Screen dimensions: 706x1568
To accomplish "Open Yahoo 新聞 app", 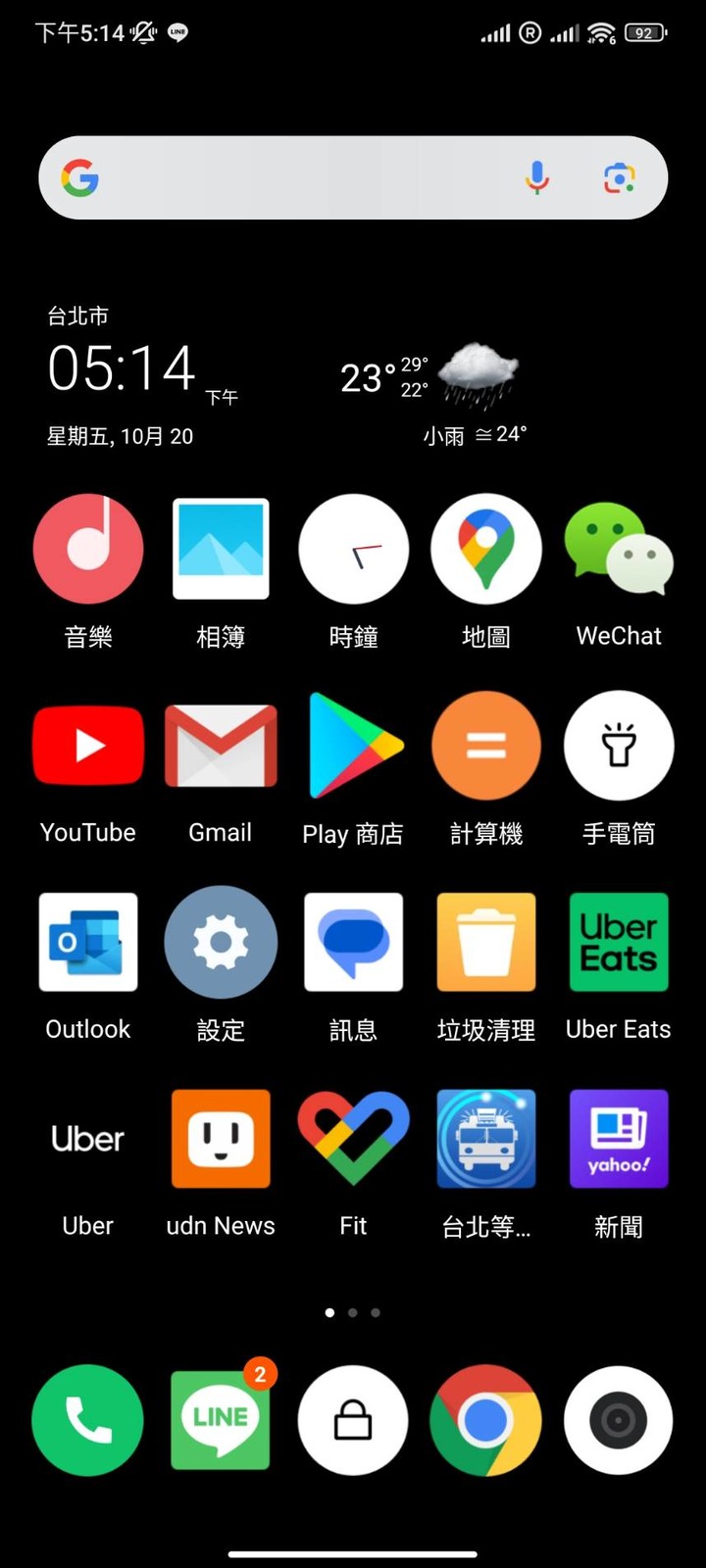I will coord(619,1138).
